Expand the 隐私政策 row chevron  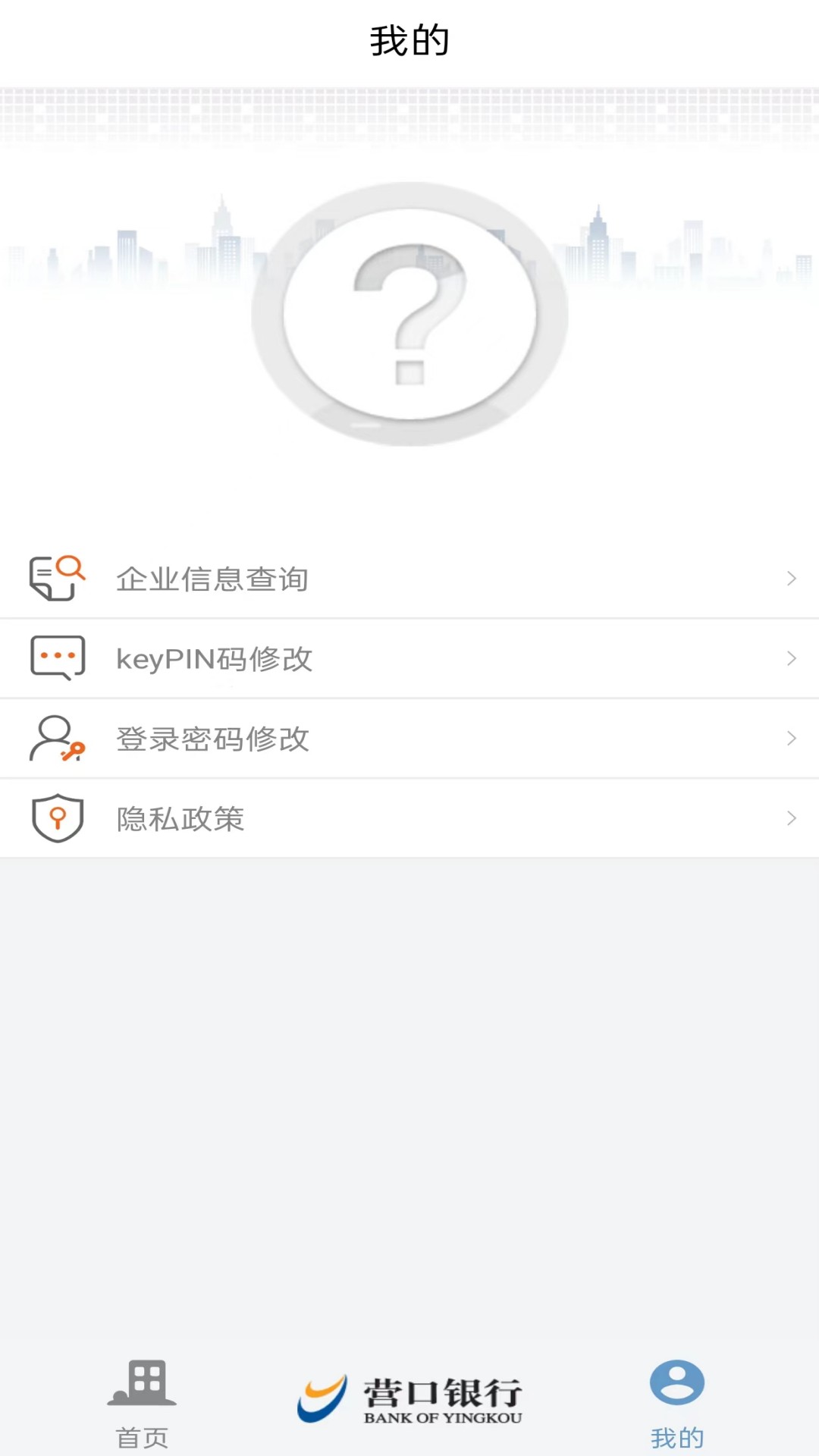click(792, 817)
